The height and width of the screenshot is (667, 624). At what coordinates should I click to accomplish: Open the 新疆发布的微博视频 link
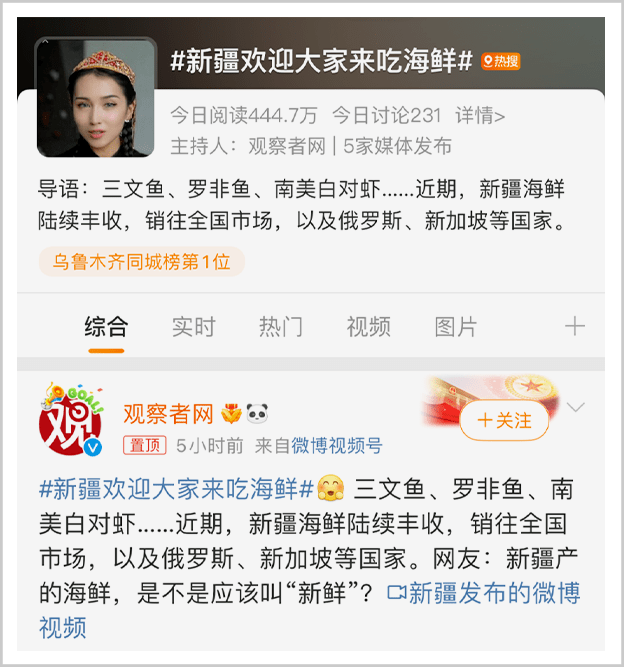coord(484,593)
